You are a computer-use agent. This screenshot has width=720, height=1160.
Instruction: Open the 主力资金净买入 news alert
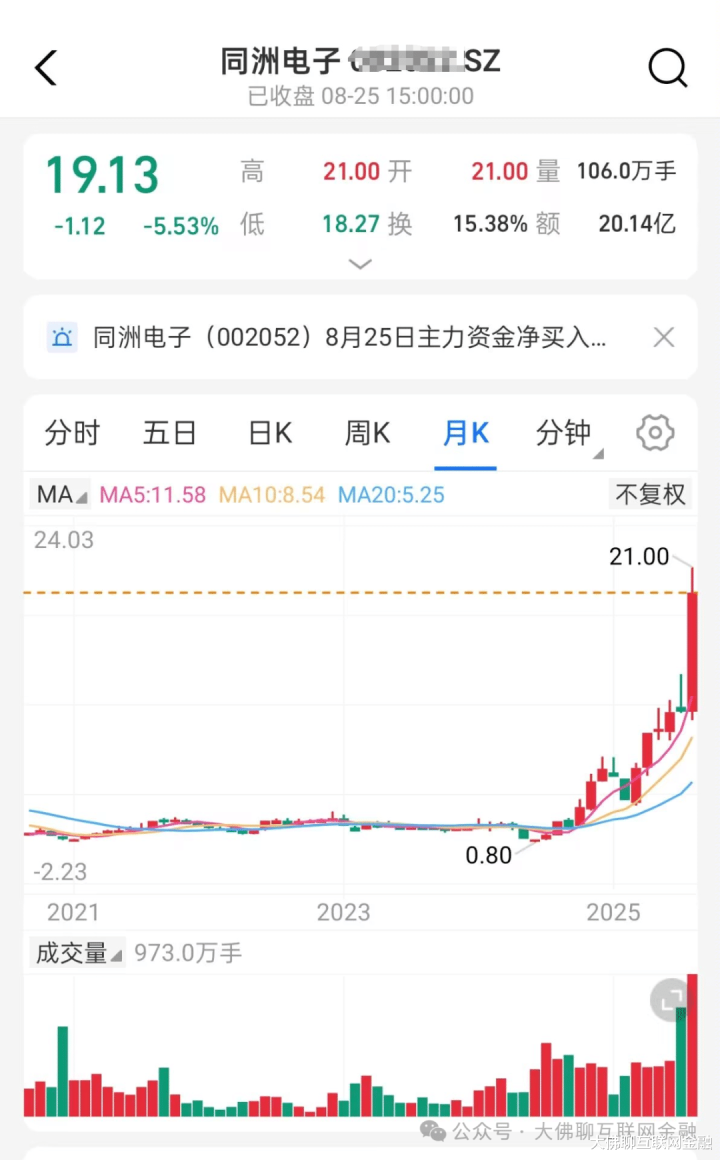click(x=350, y=338)
